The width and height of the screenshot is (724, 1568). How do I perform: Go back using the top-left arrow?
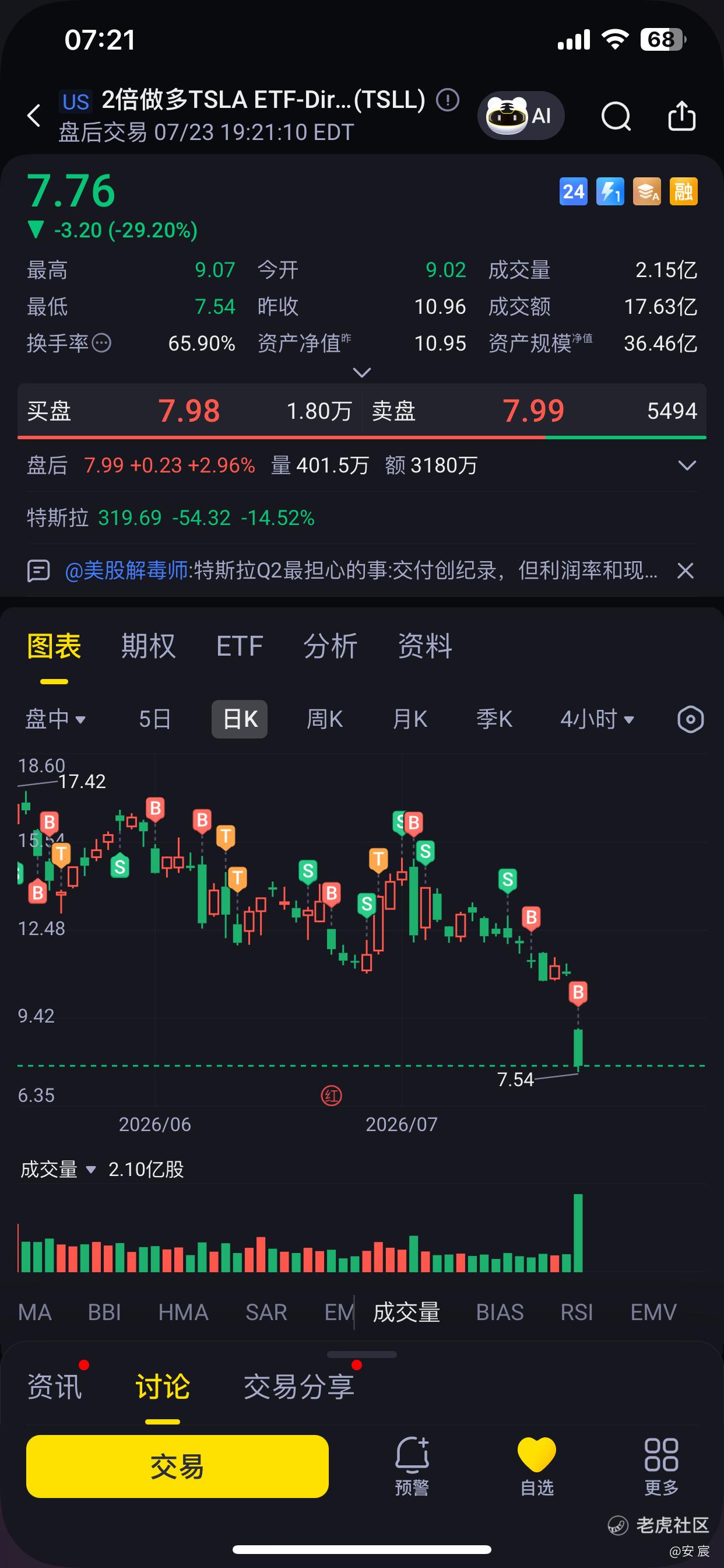[x=34, y=115]
